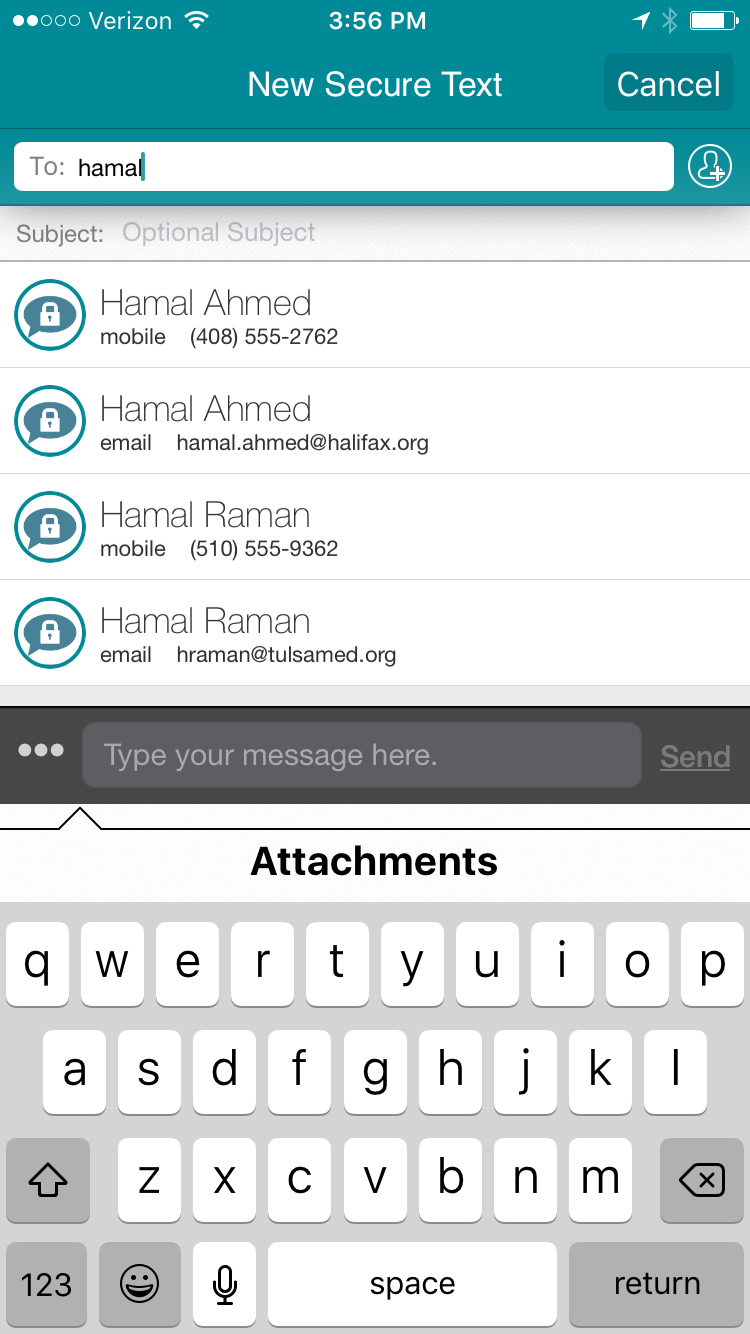
Task: Open the three-dot attachments menu
Action: coord(41,750)
